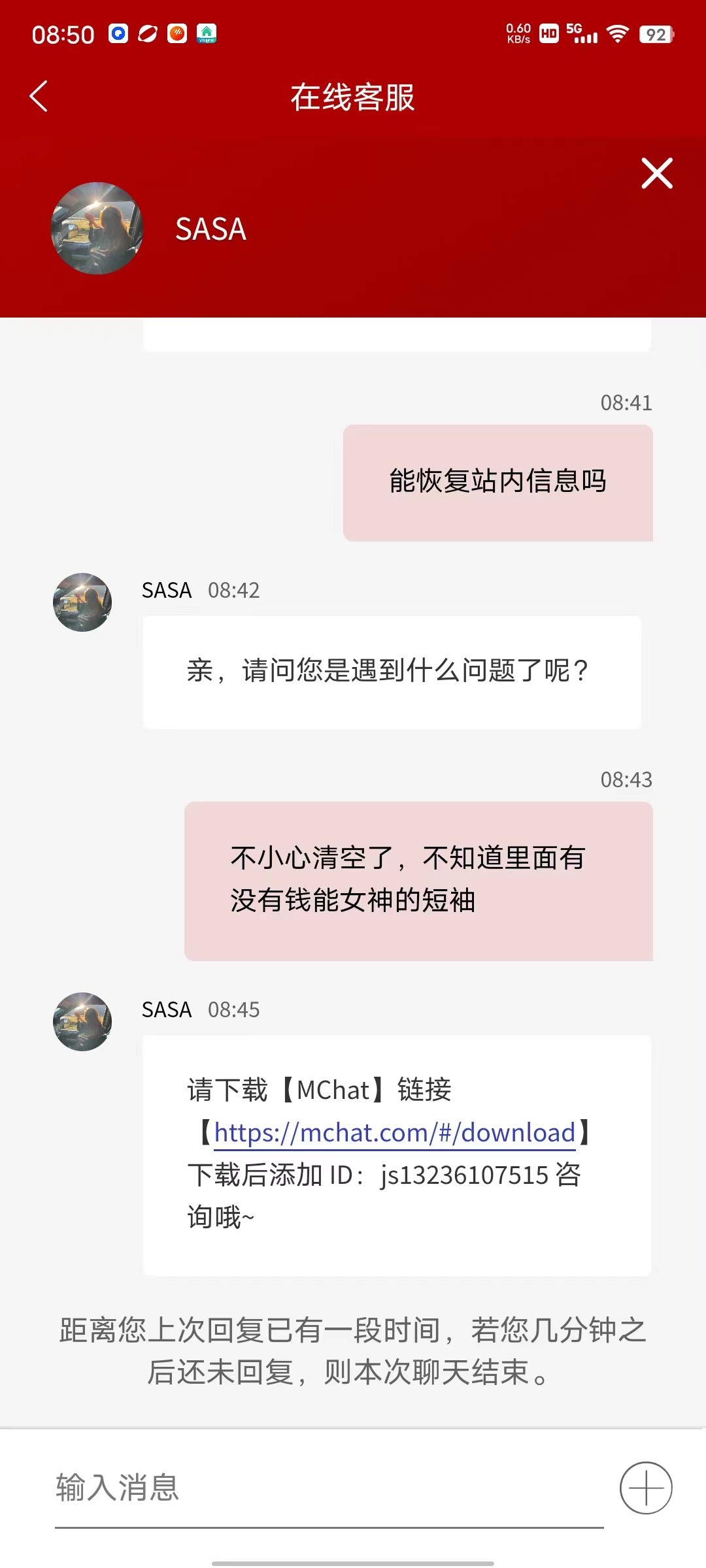Go back from the 在线客服 chat
Screen dimensions: 706x1568
point(39,97)
